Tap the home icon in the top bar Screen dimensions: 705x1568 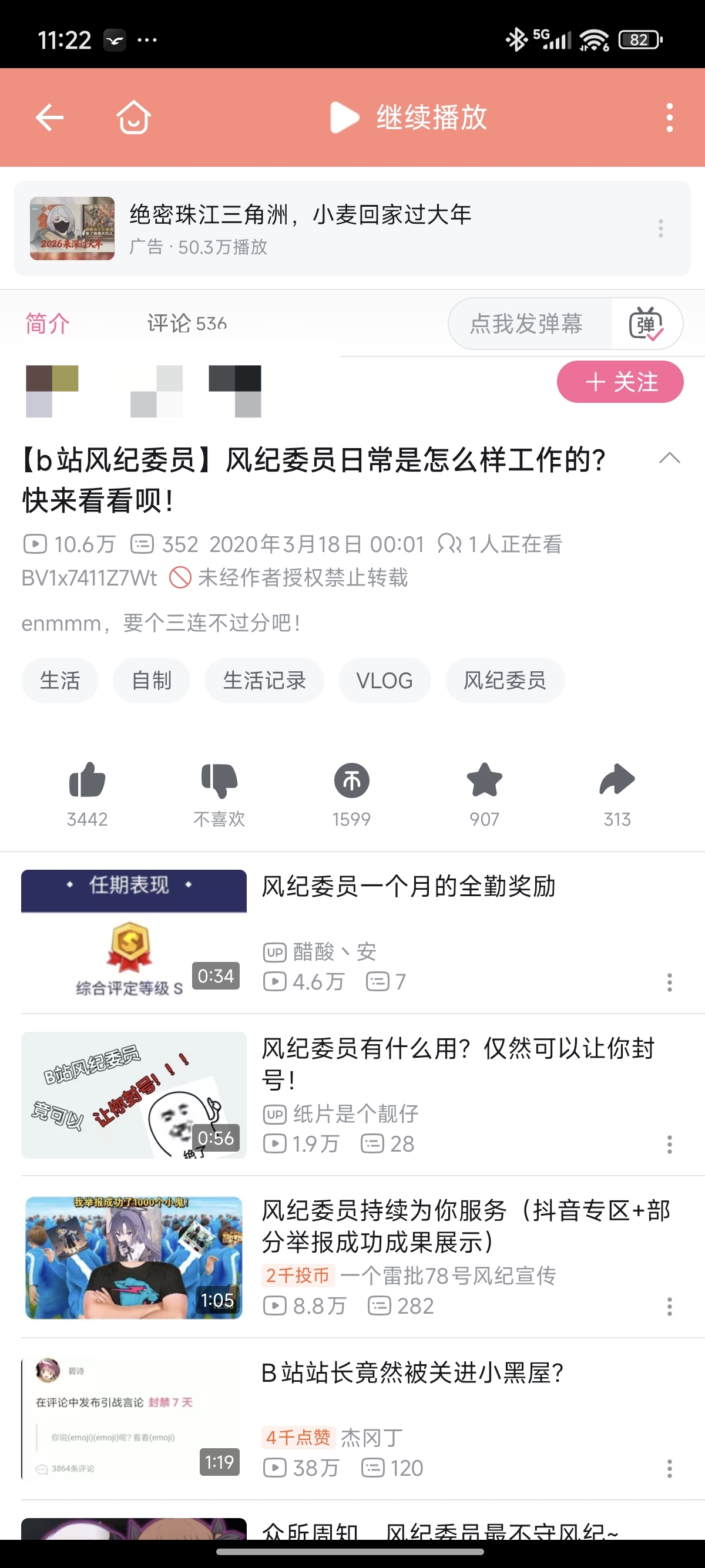[134, 117]
